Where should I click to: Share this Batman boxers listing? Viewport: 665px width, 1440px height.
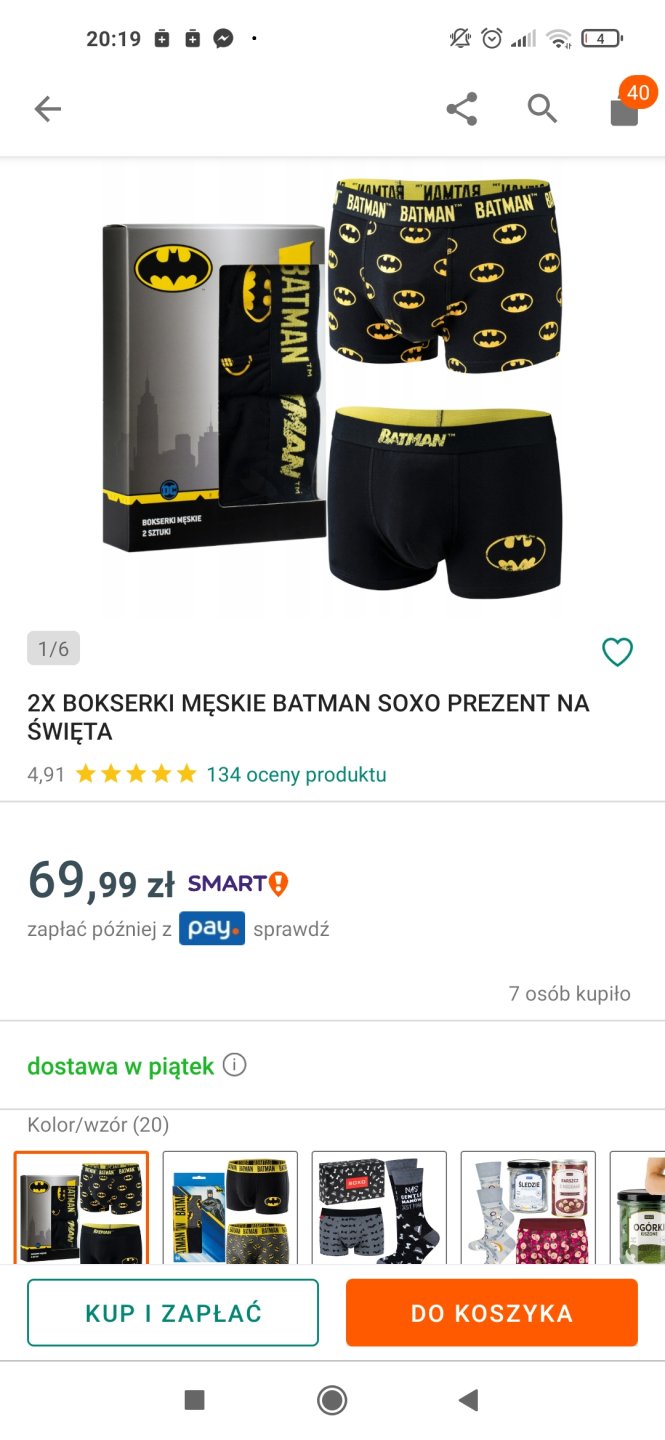tap(461, 109)
